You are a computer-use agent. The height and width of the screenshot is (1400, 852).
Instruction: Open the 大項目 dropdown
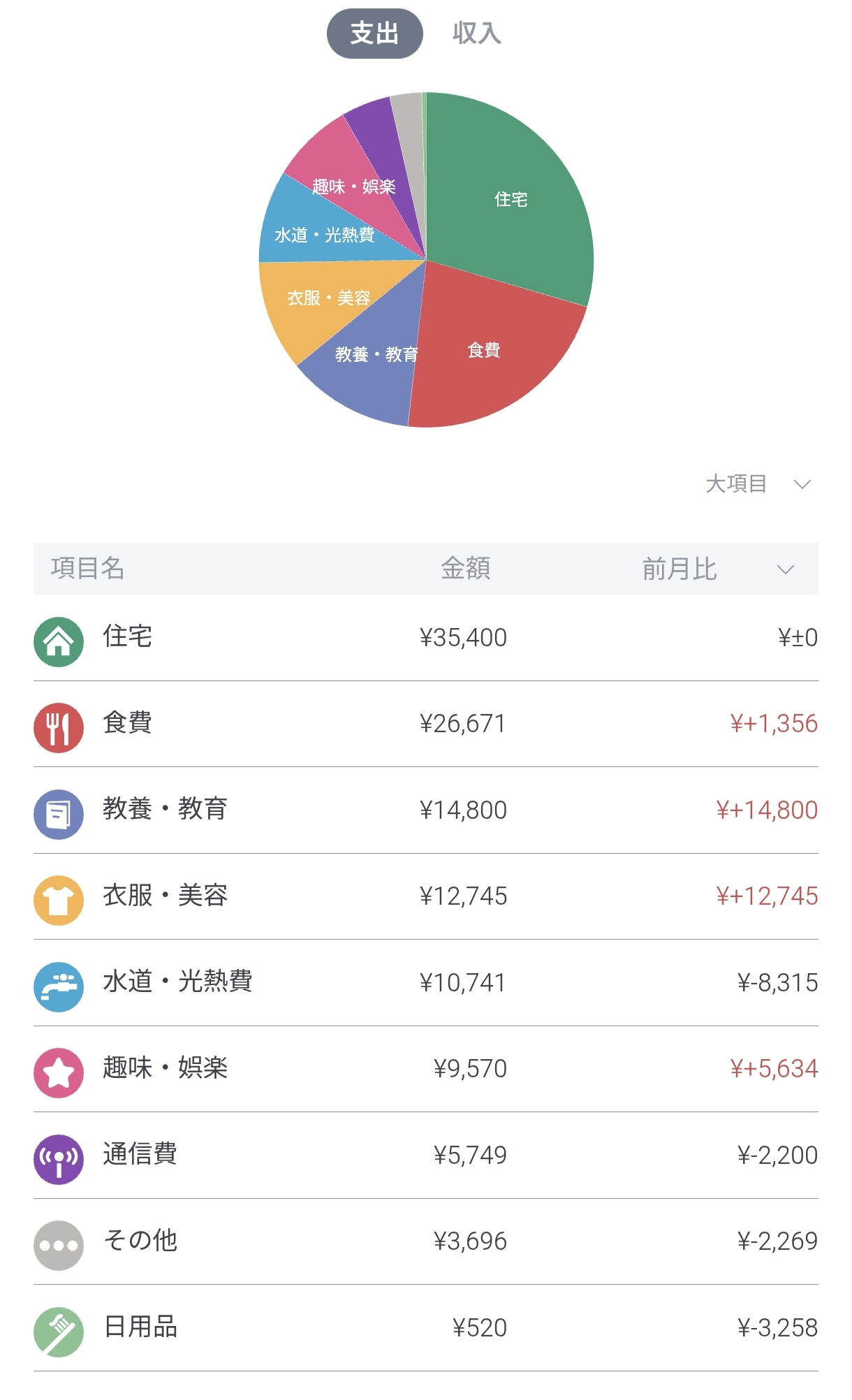(x=758, y=483)
